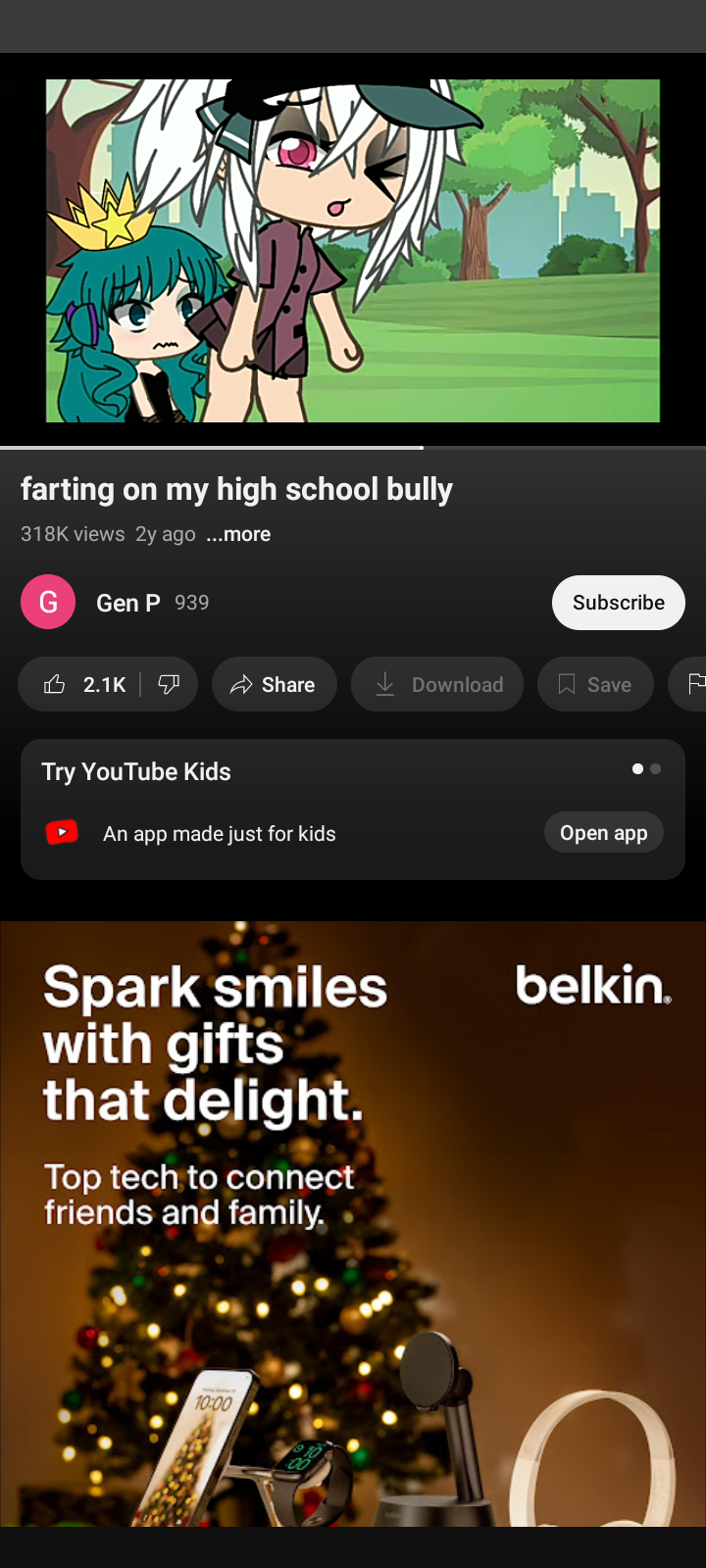Dislike this video
706x1568 pixels.
tap(169, 684)
